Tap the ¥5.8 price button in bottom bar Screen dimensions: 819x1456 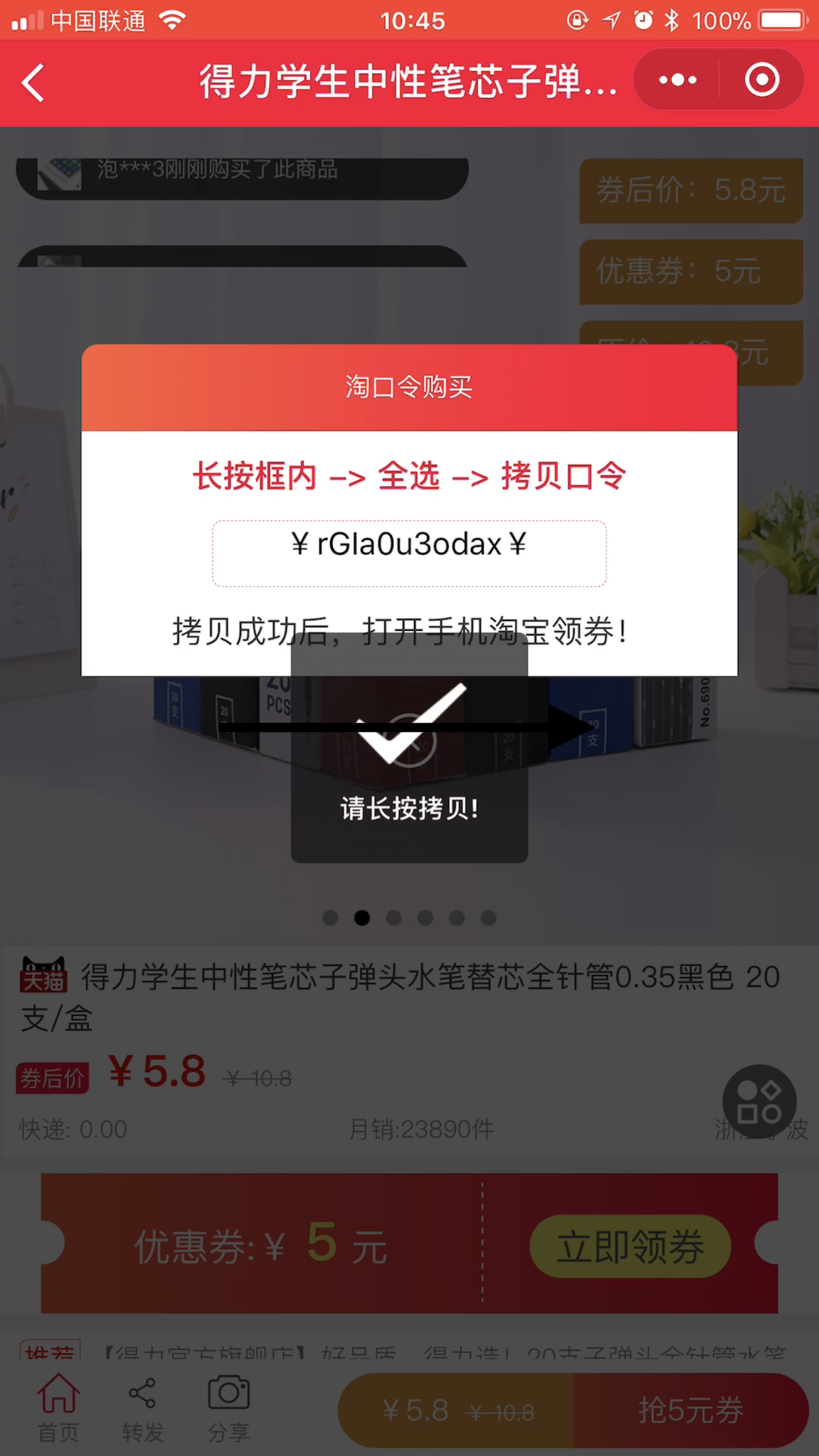(x=456, y=1410)
